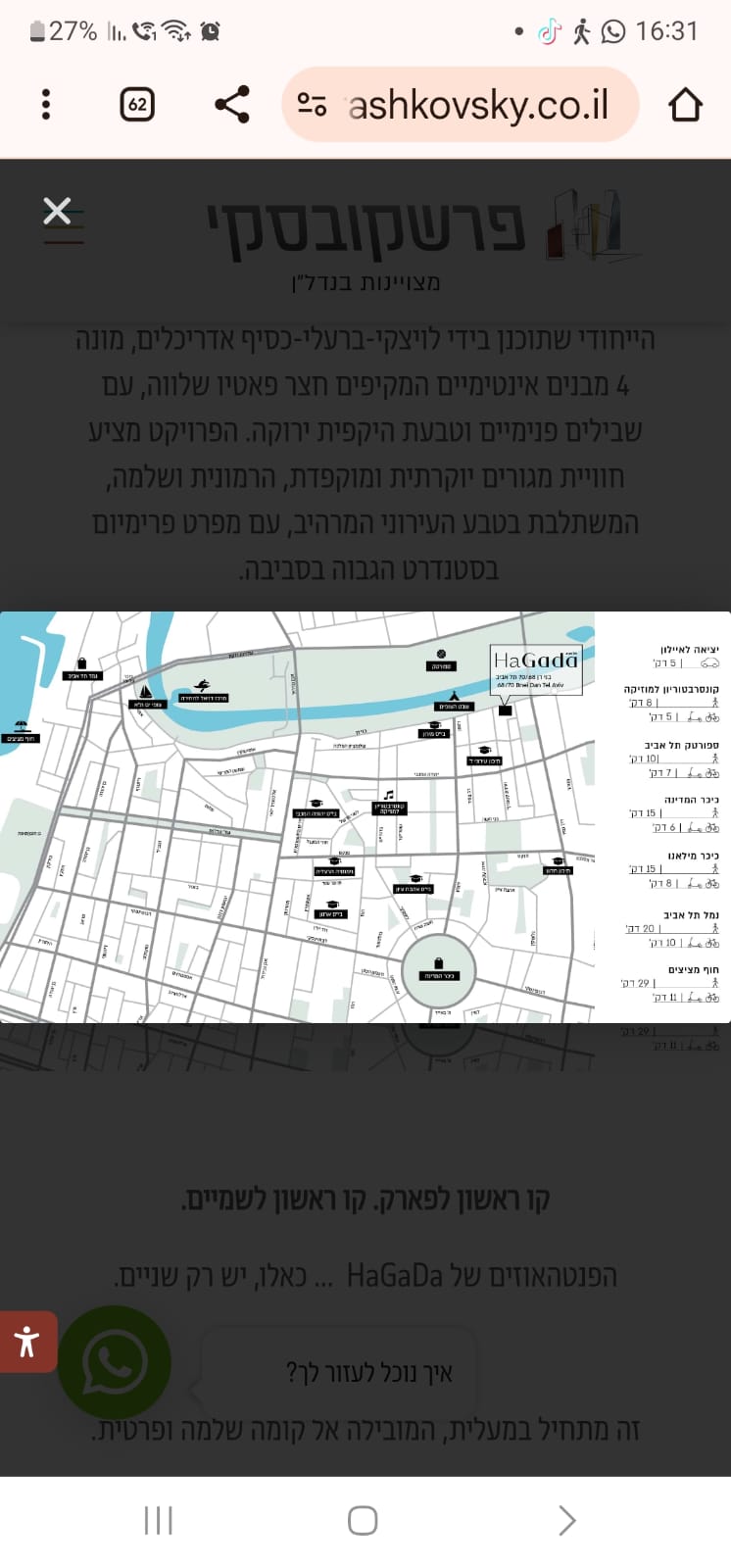731x1568 pixels.
Task: Go to the browser home page
Action: (685, 105)
